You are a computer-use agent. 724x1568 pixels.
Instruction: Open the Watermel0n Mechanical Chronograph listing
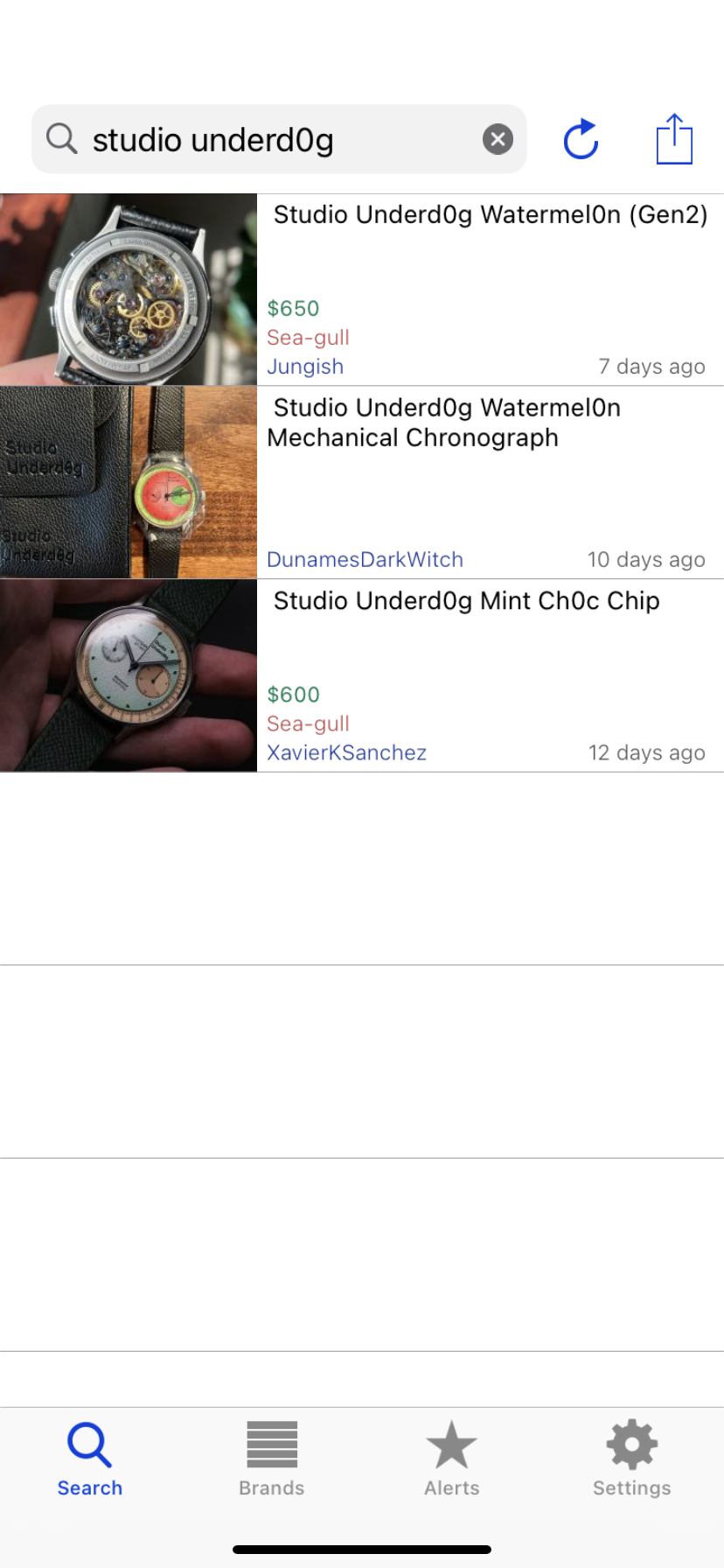pyautogui.click(x=490, y=481)
